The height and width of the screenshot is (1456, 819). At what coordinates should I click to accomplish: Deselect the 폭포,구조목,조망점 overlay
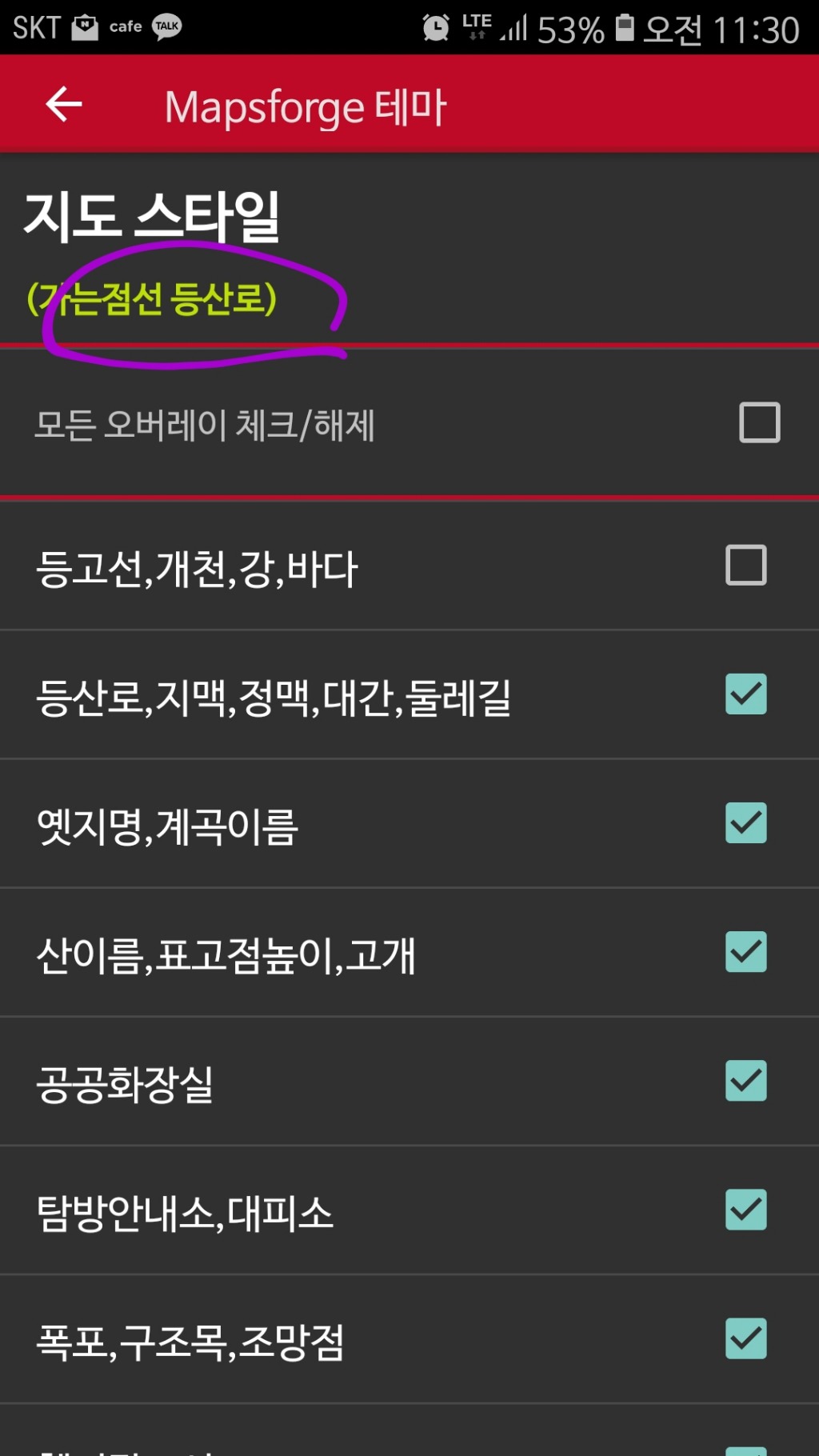(745, 1338)
